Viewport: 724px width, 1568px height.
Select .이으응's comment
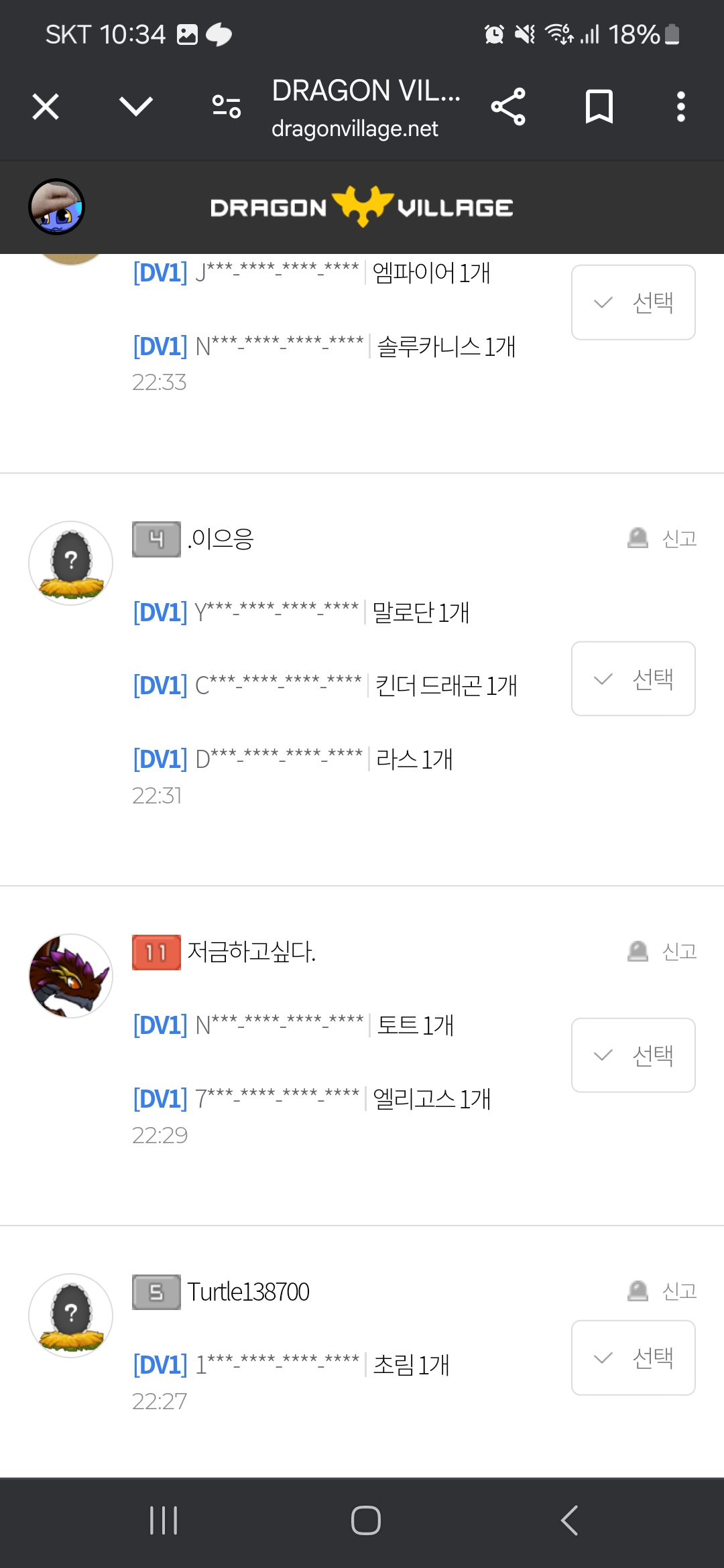pyautogui.click(x=633, y=679)
